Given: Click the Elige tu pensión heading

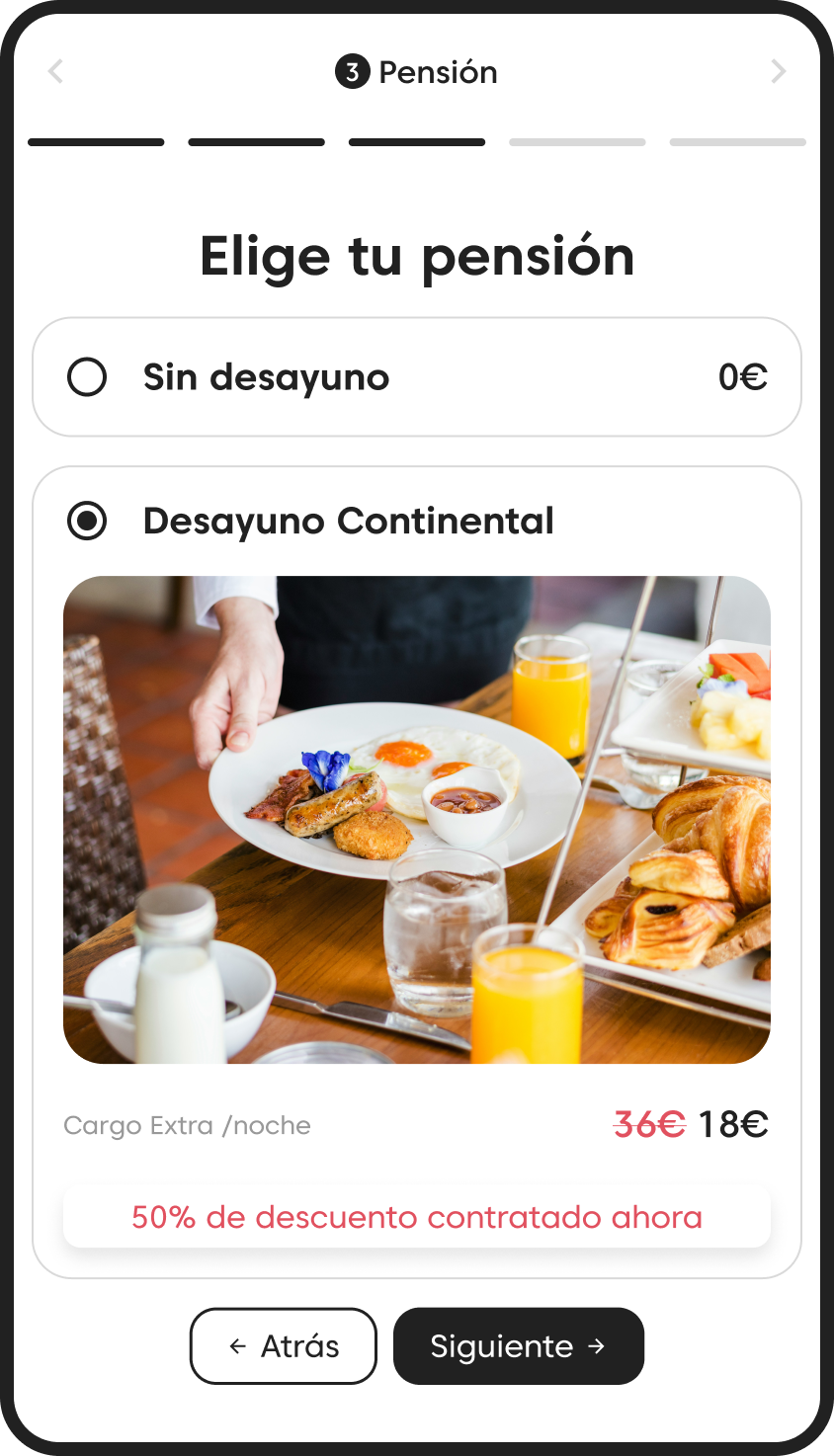Looking at the screenshot, I should point(417,256).
